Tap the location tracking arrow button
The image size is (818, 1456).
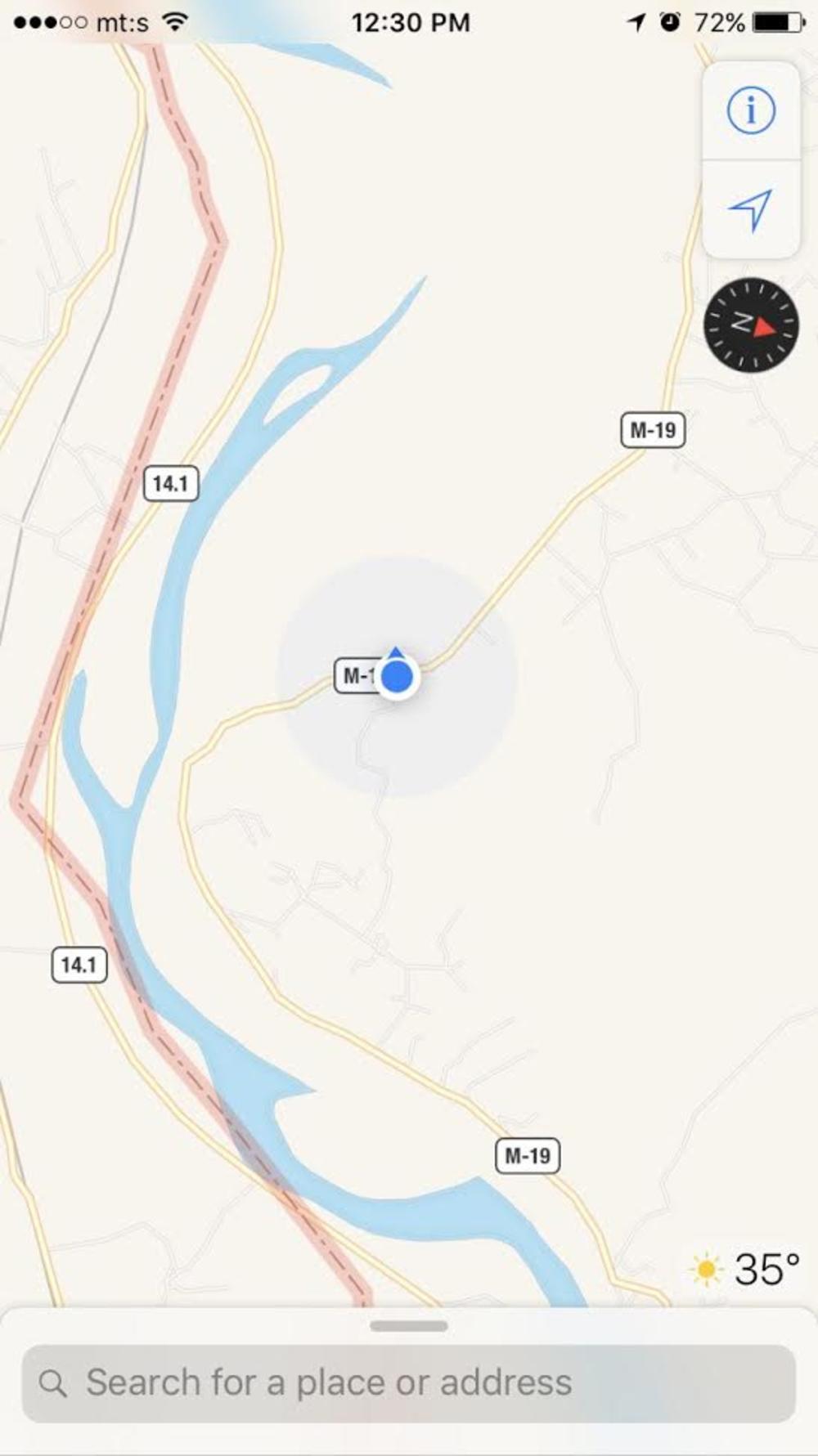[750, 209]
